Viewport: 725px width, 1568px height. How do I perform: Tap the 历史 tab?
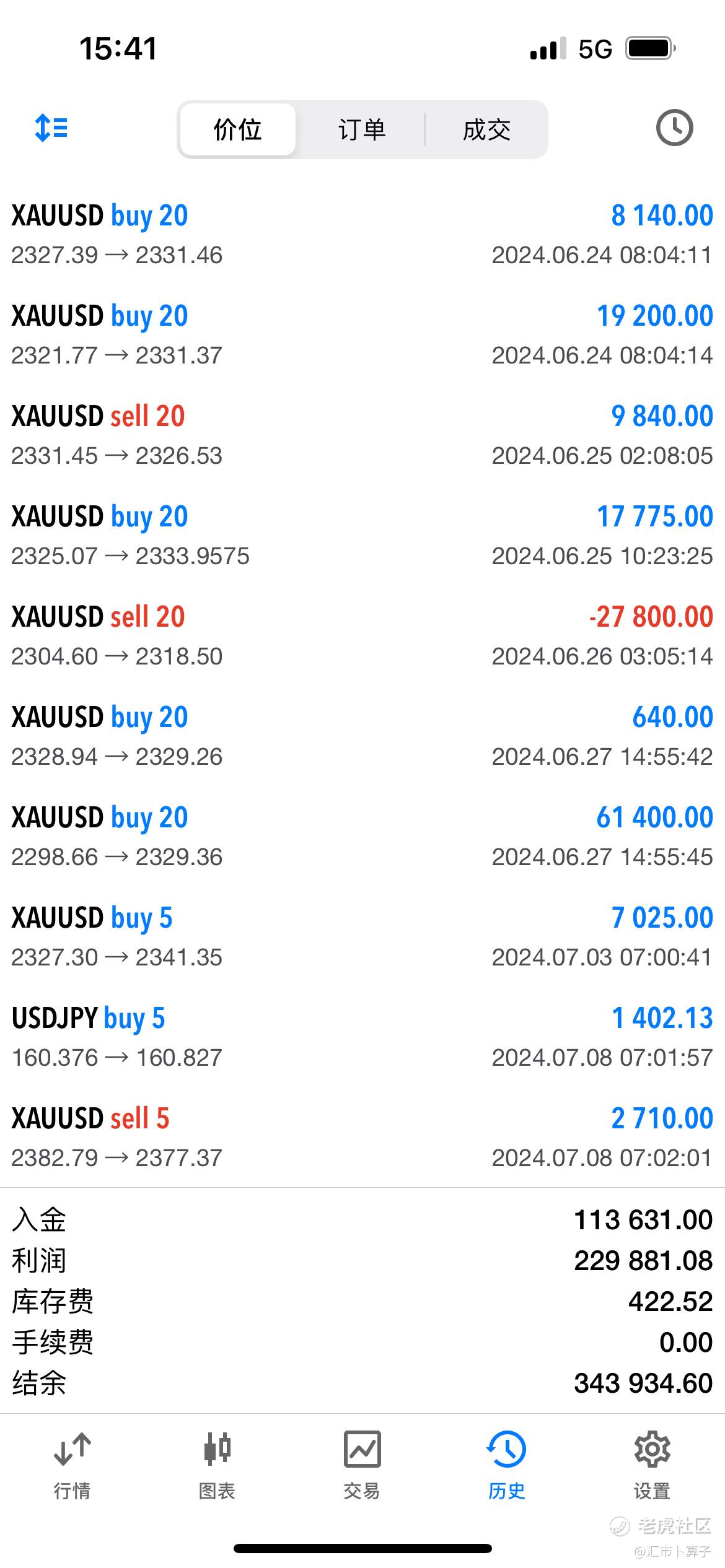tap(506, 1465)
